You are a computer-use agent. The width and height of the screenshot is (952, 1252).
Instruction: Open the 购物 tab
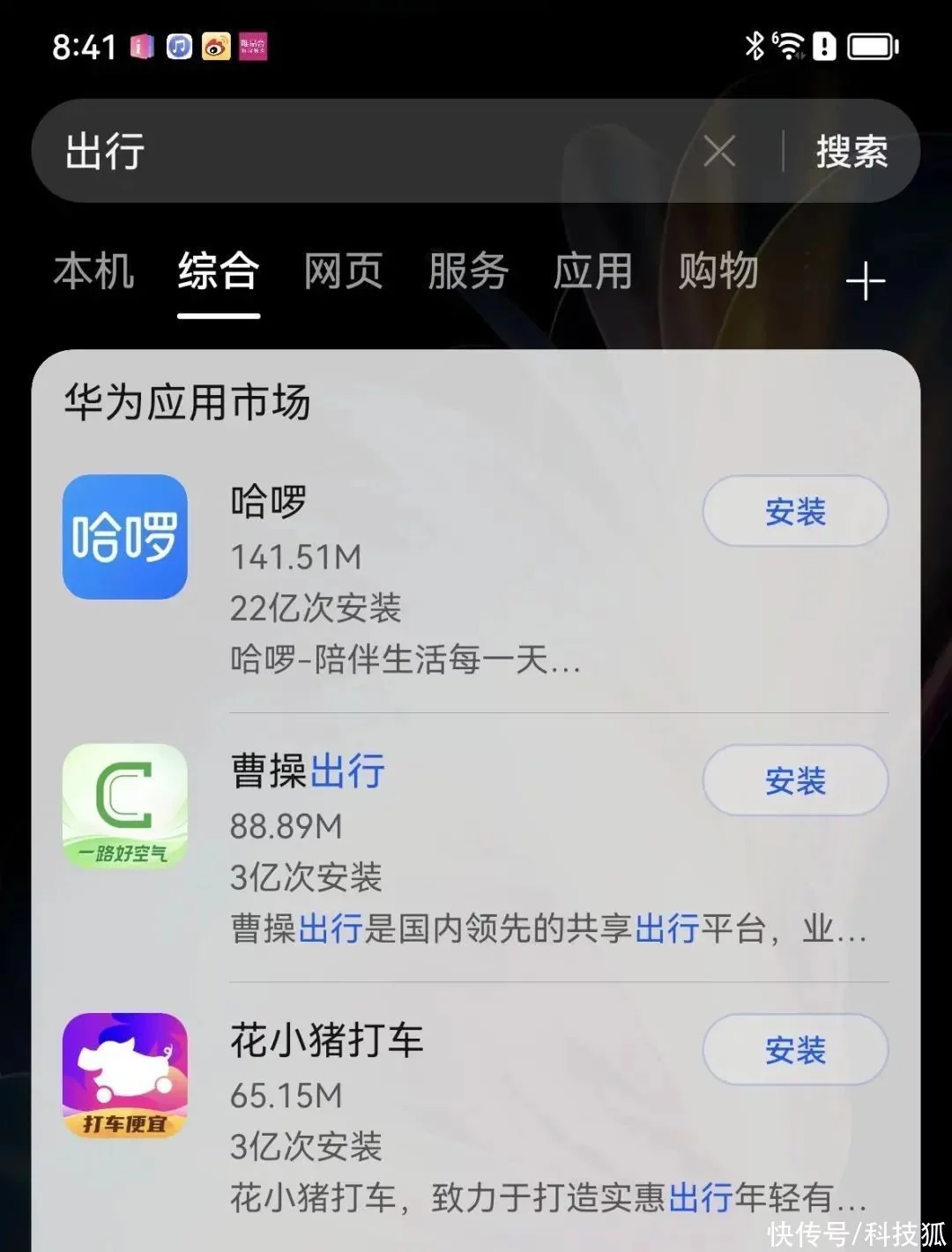click(718, 271)
